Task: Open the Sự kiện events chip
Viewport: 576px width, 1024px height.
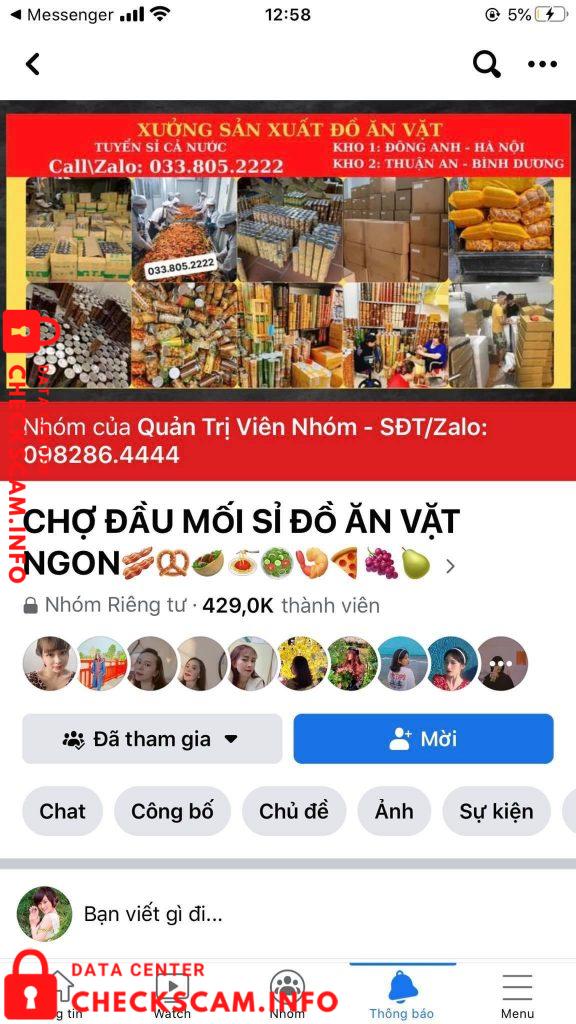Action: (x=496, y=811)
